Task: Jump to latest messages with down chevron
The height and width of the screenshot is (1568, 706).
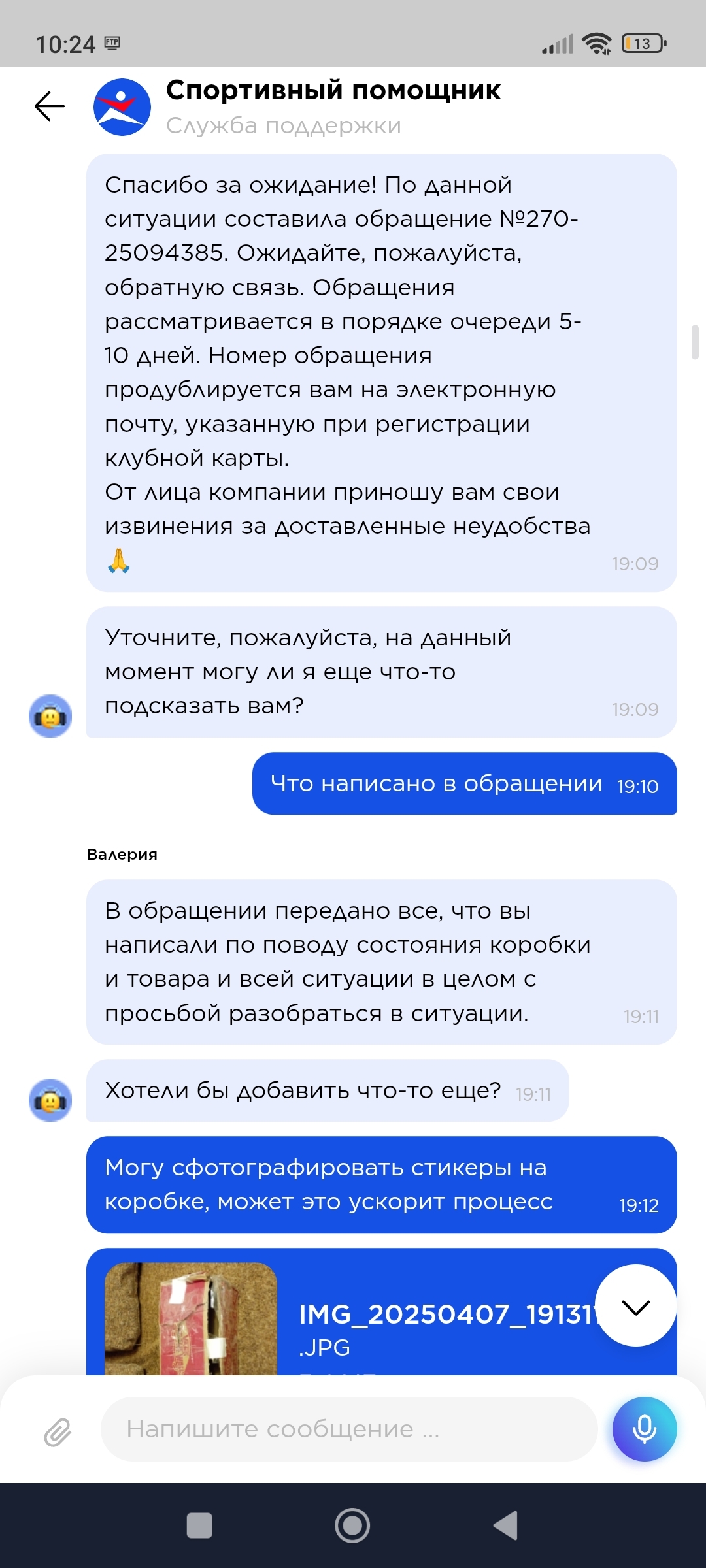Action: (635, 1305)
